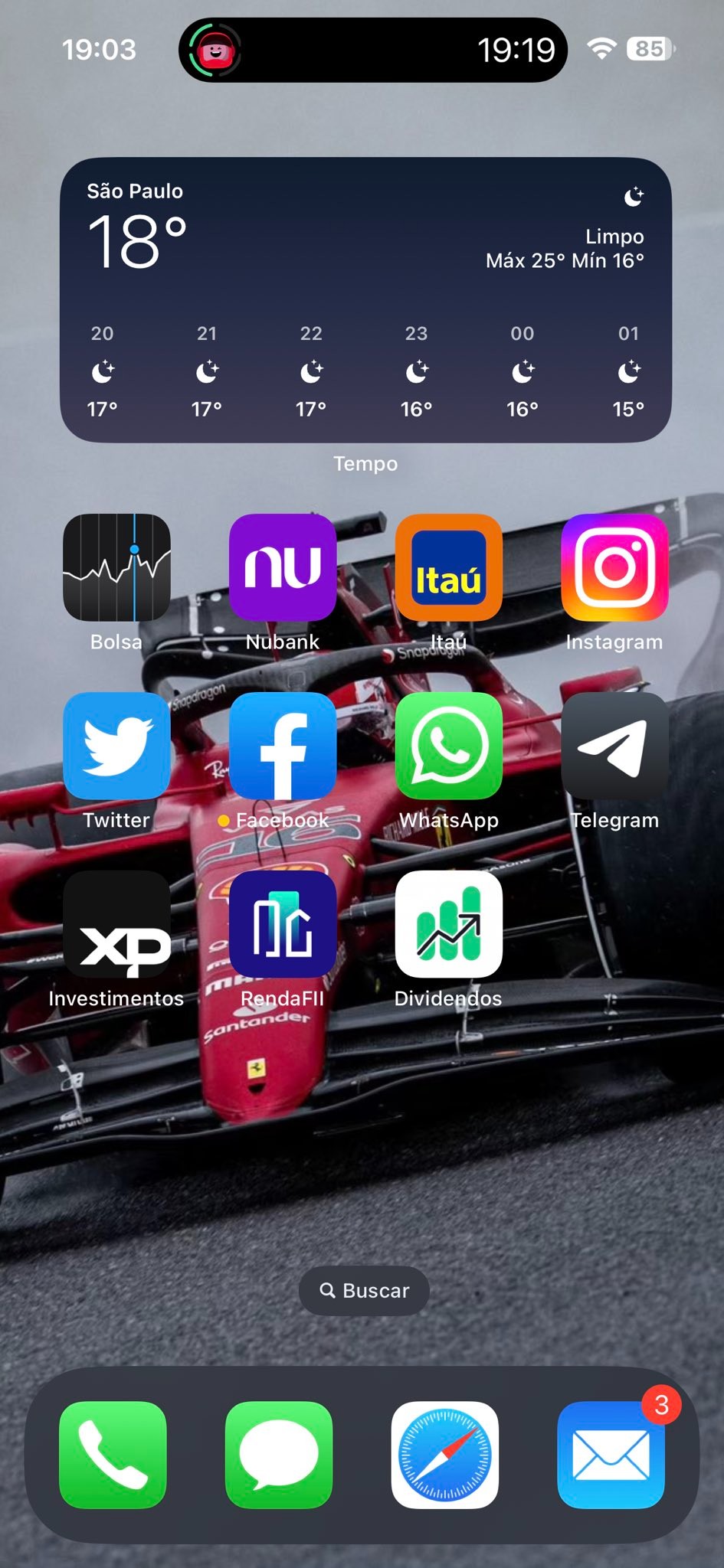This screenshot has height=1568, width=724.
Task: Open the Twitter app
Action: tap(116, 746)
